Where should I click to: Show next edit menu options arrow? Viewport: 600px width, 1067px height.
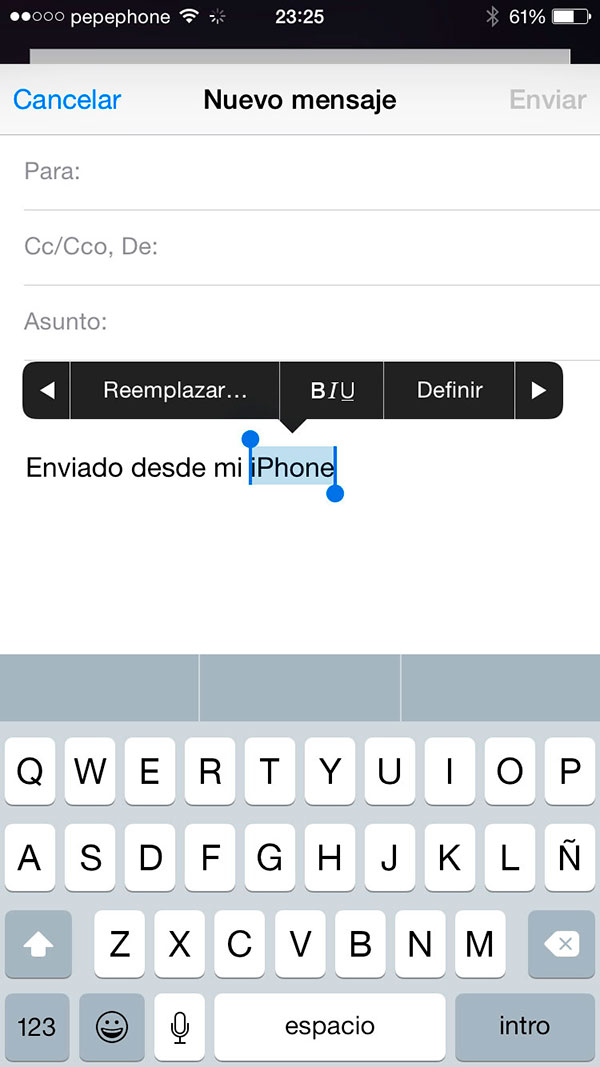coord(539,390)
